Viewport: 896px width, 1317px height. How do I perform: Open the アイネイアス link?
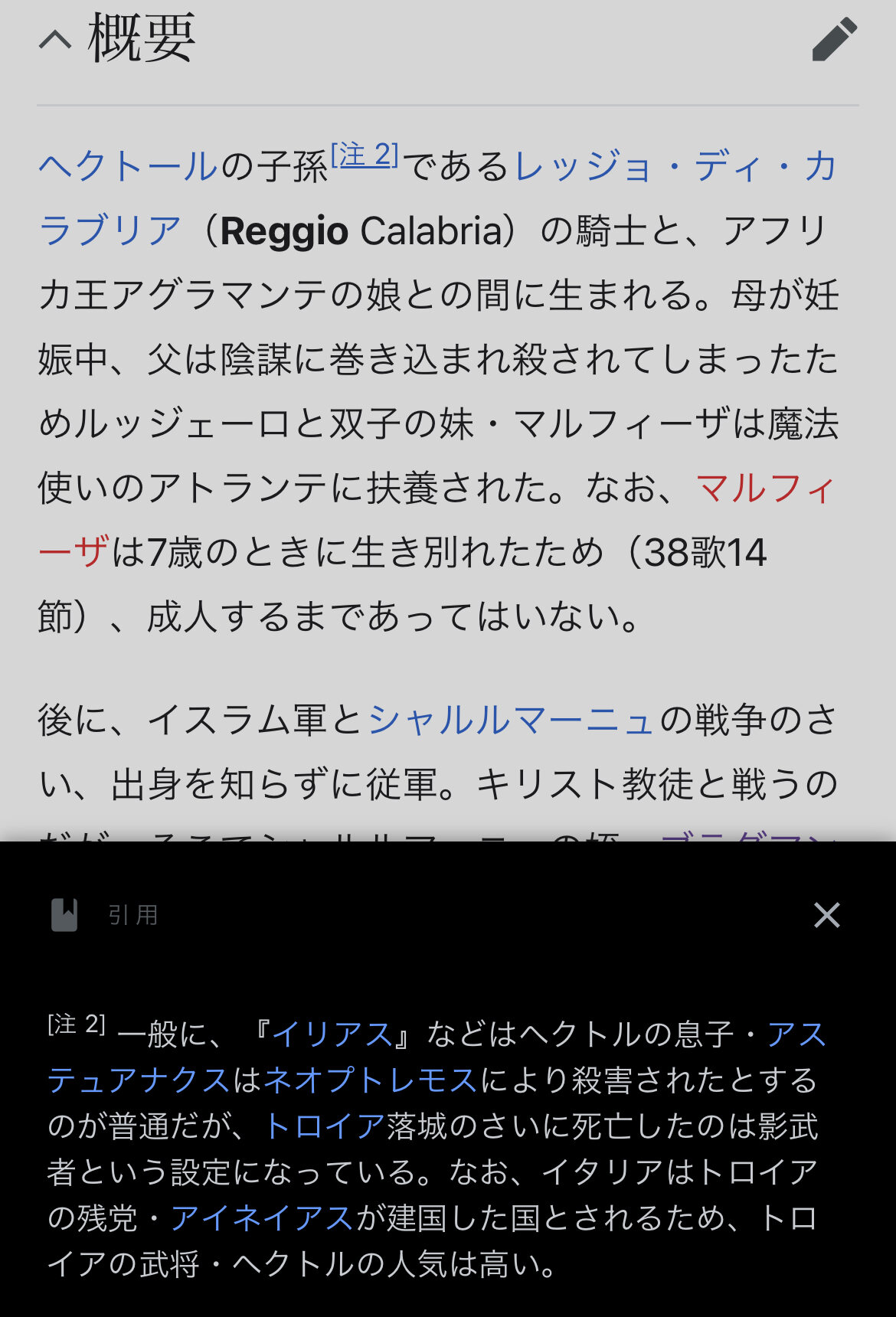[262, 1218]
